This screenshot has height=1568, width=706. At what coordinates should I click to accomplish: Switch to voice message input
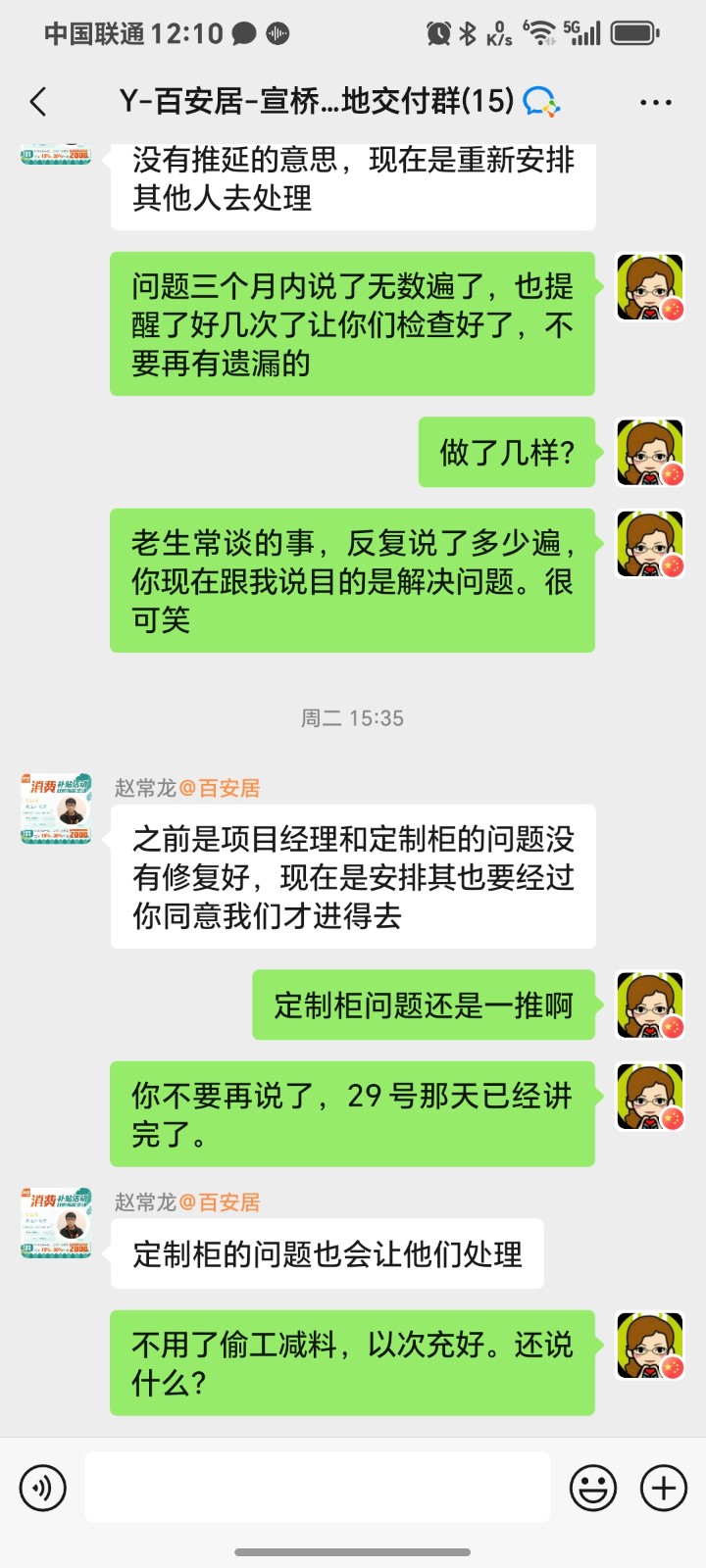click(43, 1489)
